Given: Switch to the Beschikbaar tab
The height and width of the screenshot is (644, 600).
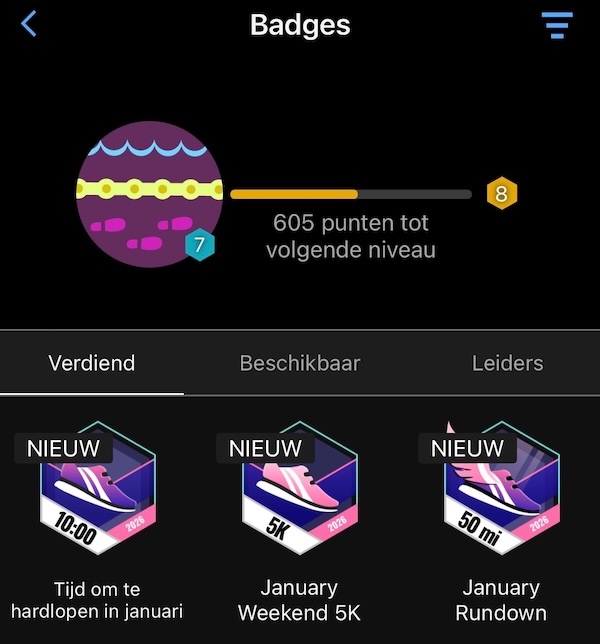Looking at the screenshot, I should tap(299, 363).
